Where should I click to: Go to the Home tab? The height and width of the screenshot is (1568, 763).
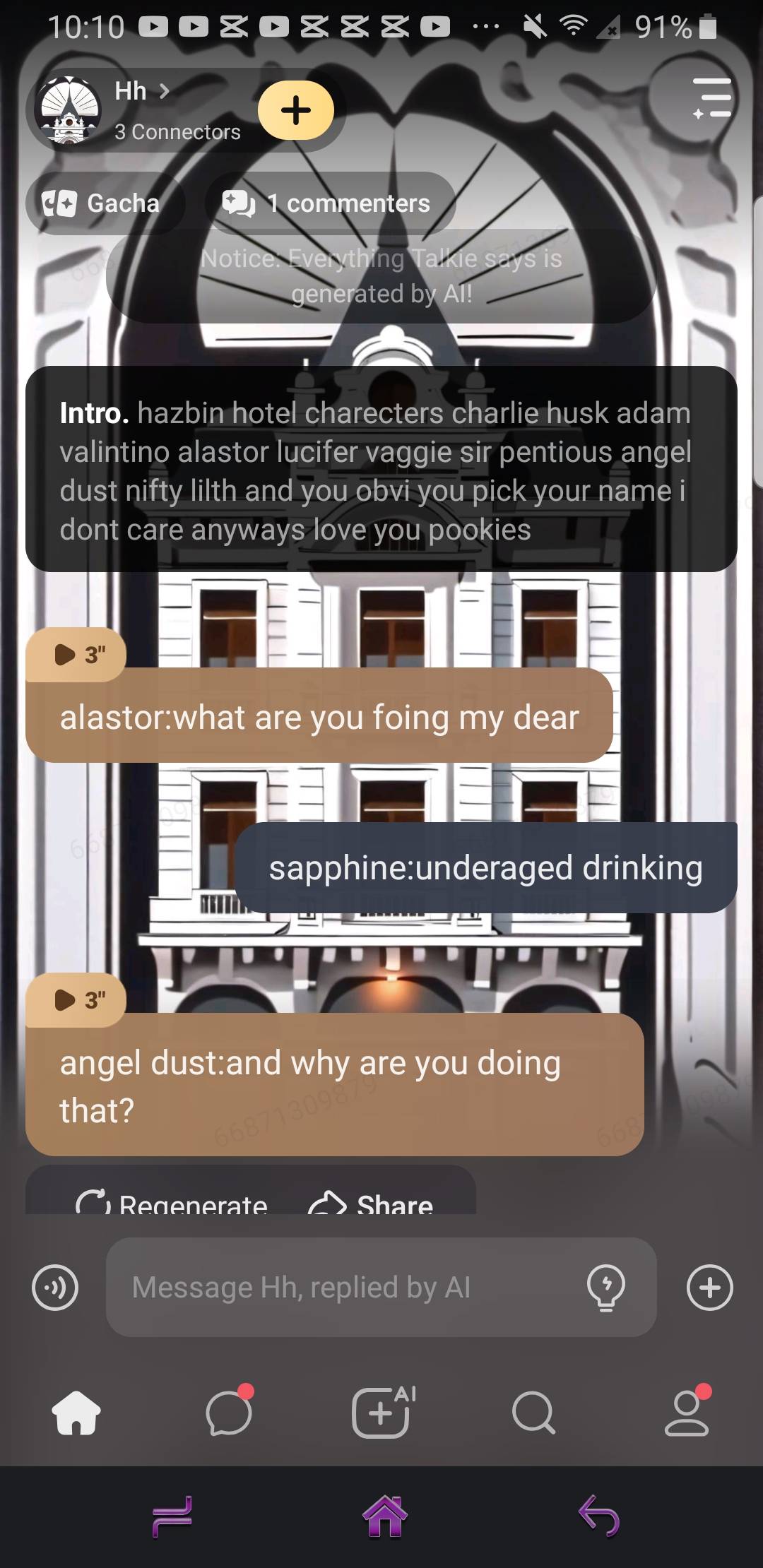76,1413
